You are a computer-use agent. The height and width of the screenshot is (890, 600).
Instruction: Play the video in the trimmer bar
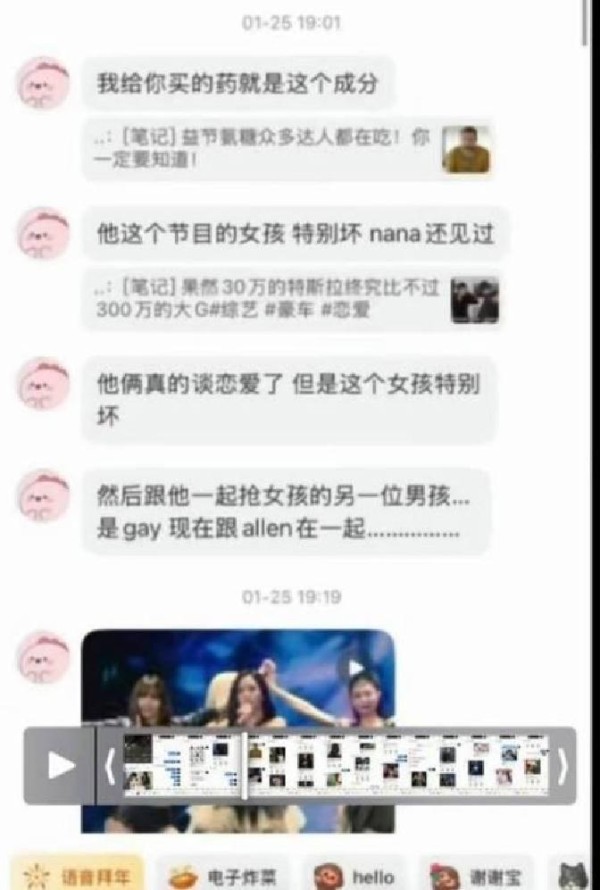60,765
